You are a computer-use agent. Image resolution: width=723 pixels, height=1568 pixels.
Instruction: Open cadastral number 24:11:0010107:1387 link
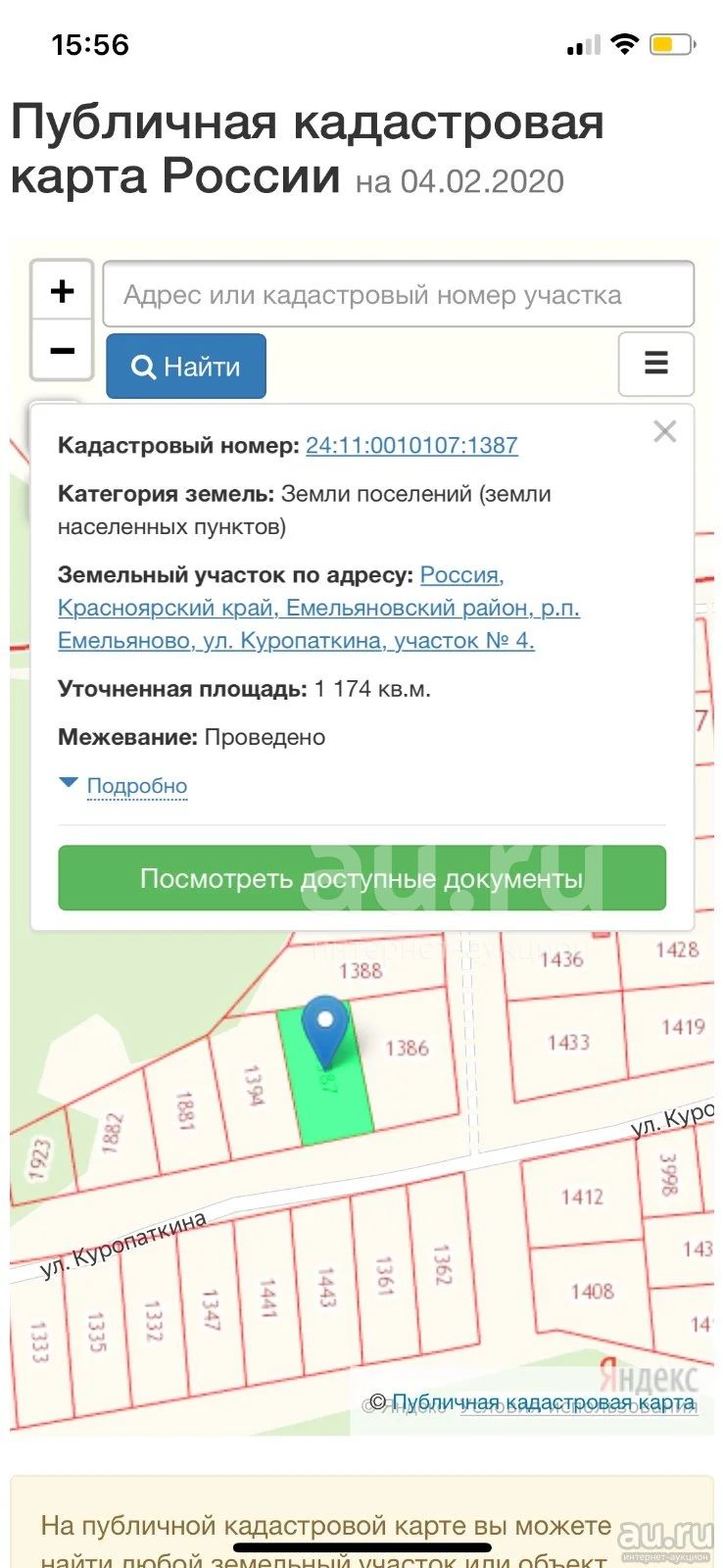click(x=411, y=445)
